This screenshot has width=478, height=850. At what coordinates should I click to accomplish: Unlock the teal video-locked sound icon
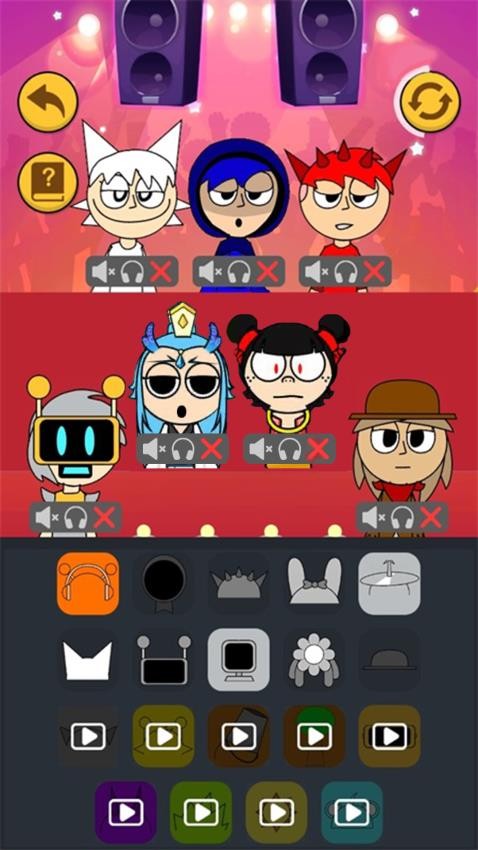click(x=352, y=812)
